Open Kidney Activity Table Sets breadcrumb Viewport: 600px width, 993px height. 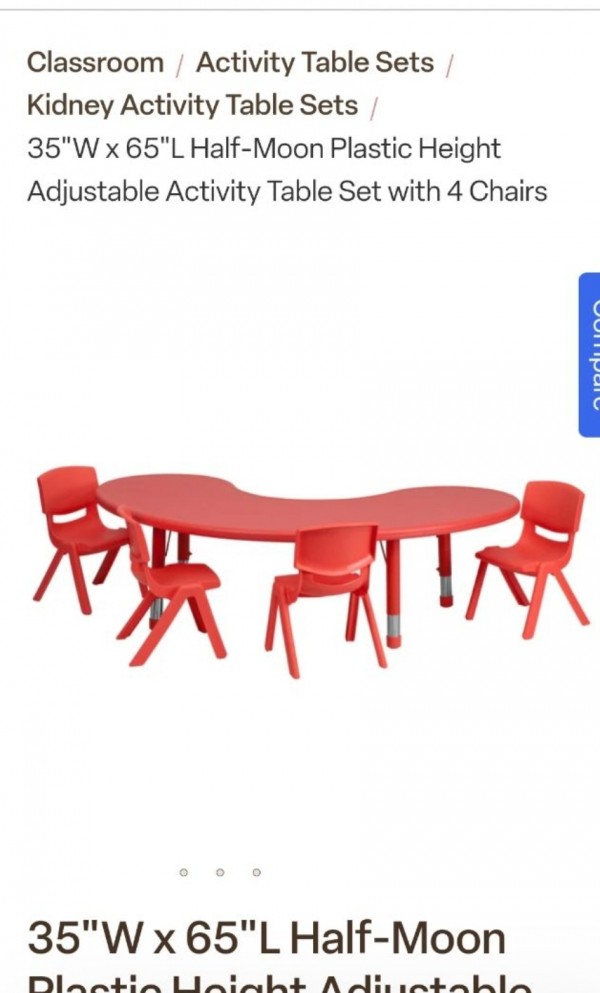[x=192, y=105]
